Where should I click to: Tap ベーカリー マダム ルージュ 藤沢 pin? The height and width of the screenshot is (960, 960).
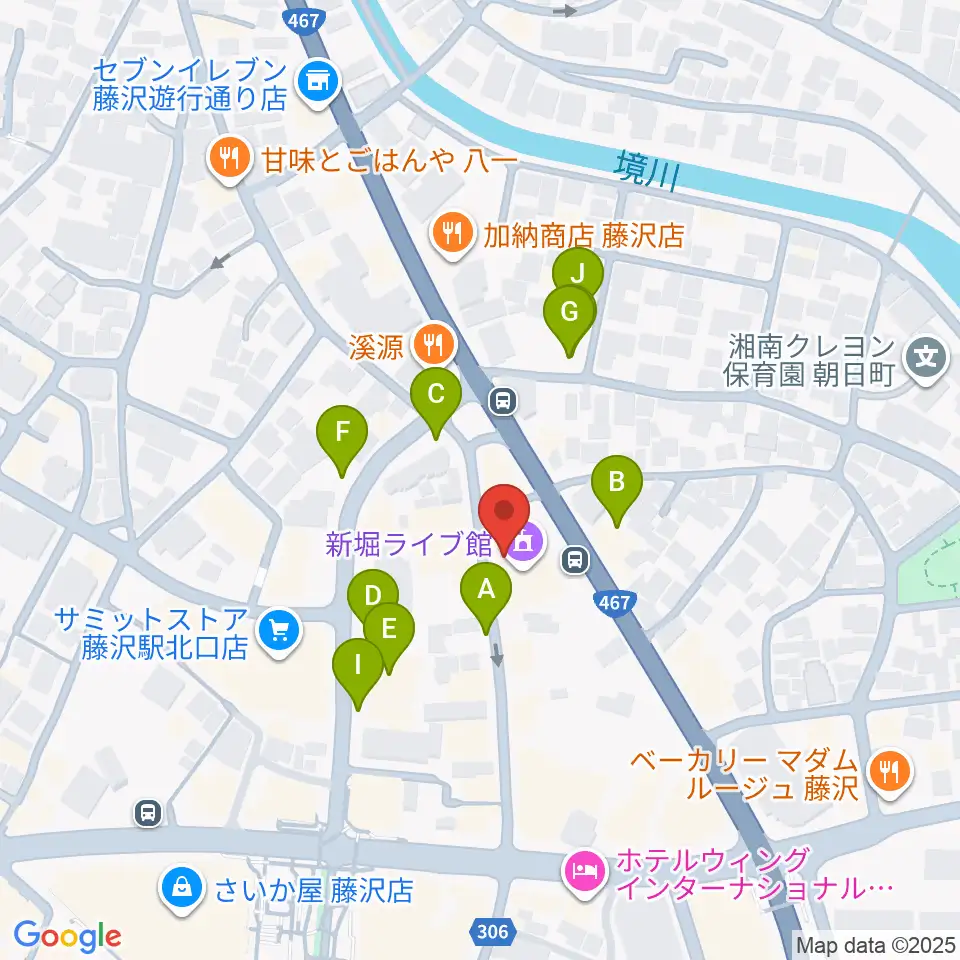click(890, 774)
